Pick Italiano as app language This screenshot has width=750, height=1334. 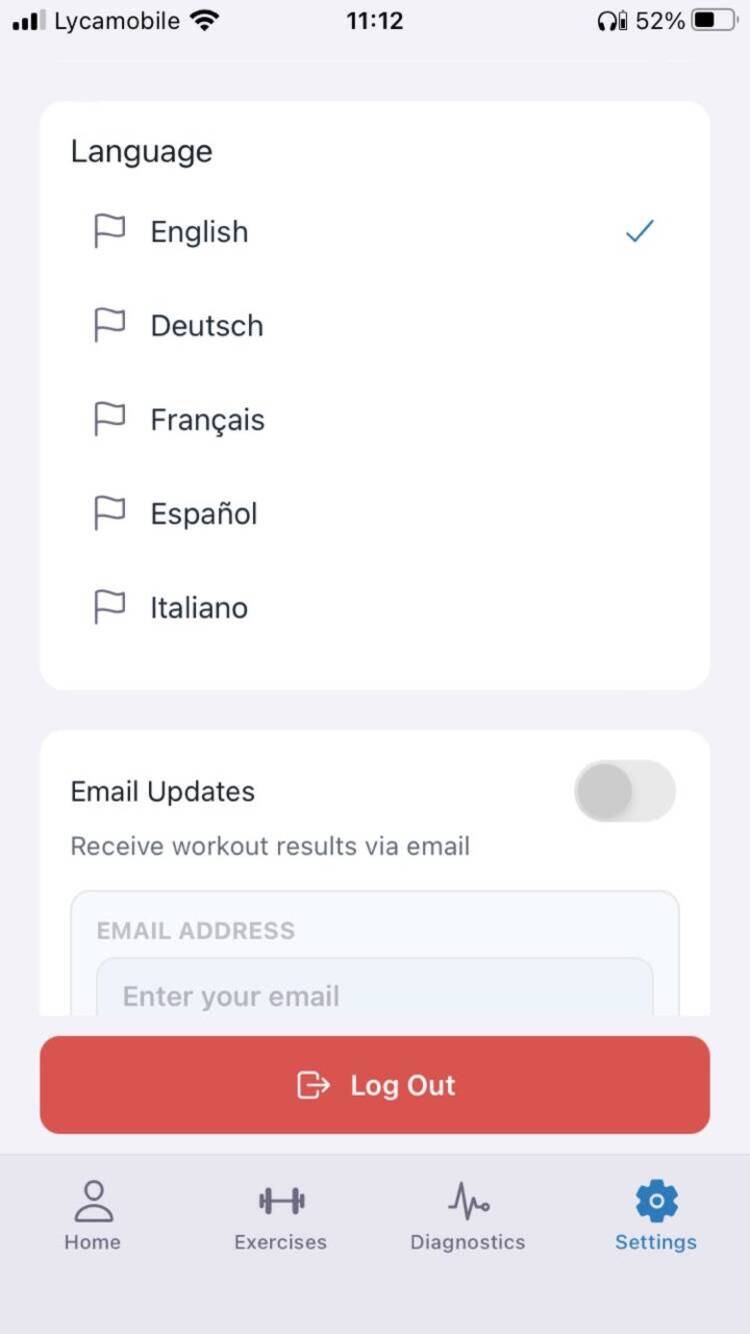pyautogui.click(x=374, y=608)
